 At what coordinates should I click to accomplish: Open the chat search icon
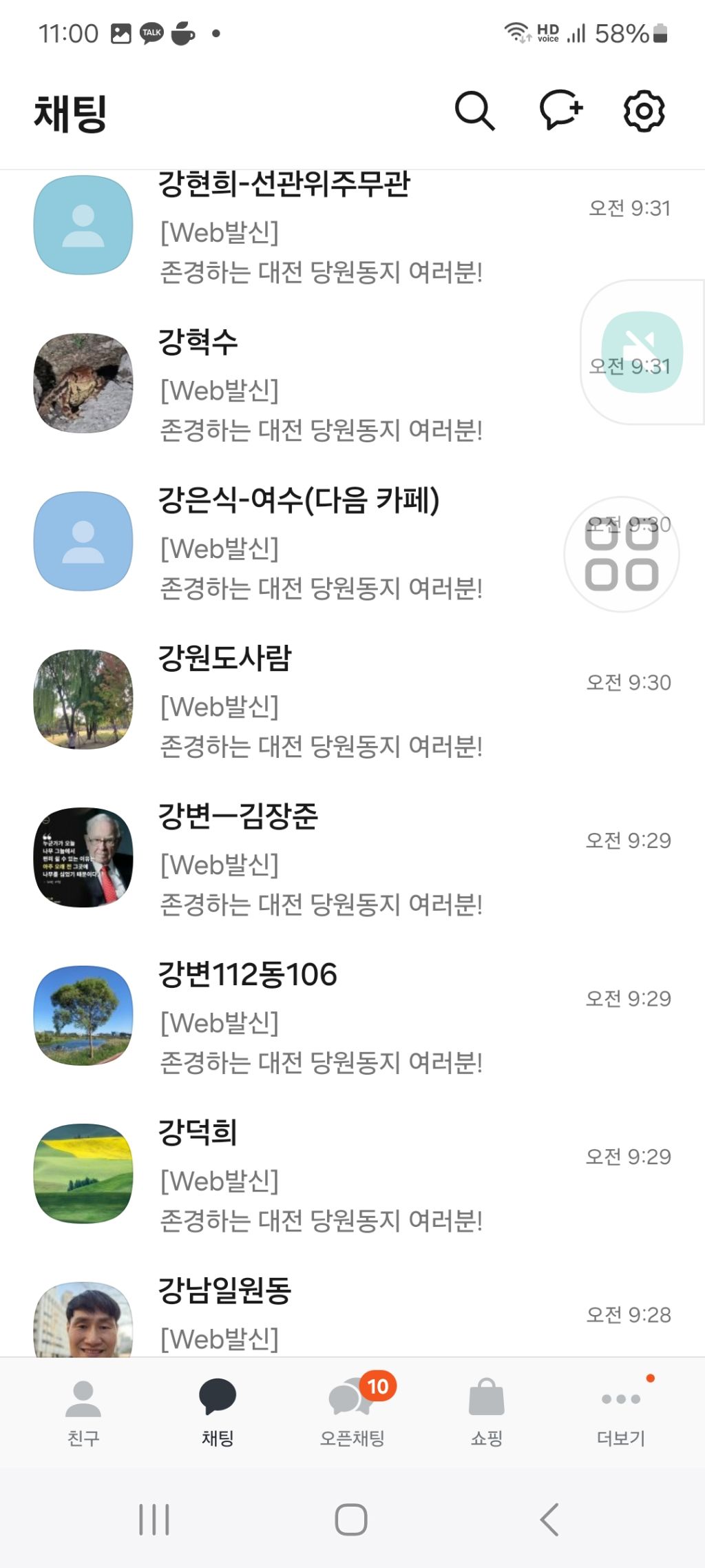pos(474,111)
